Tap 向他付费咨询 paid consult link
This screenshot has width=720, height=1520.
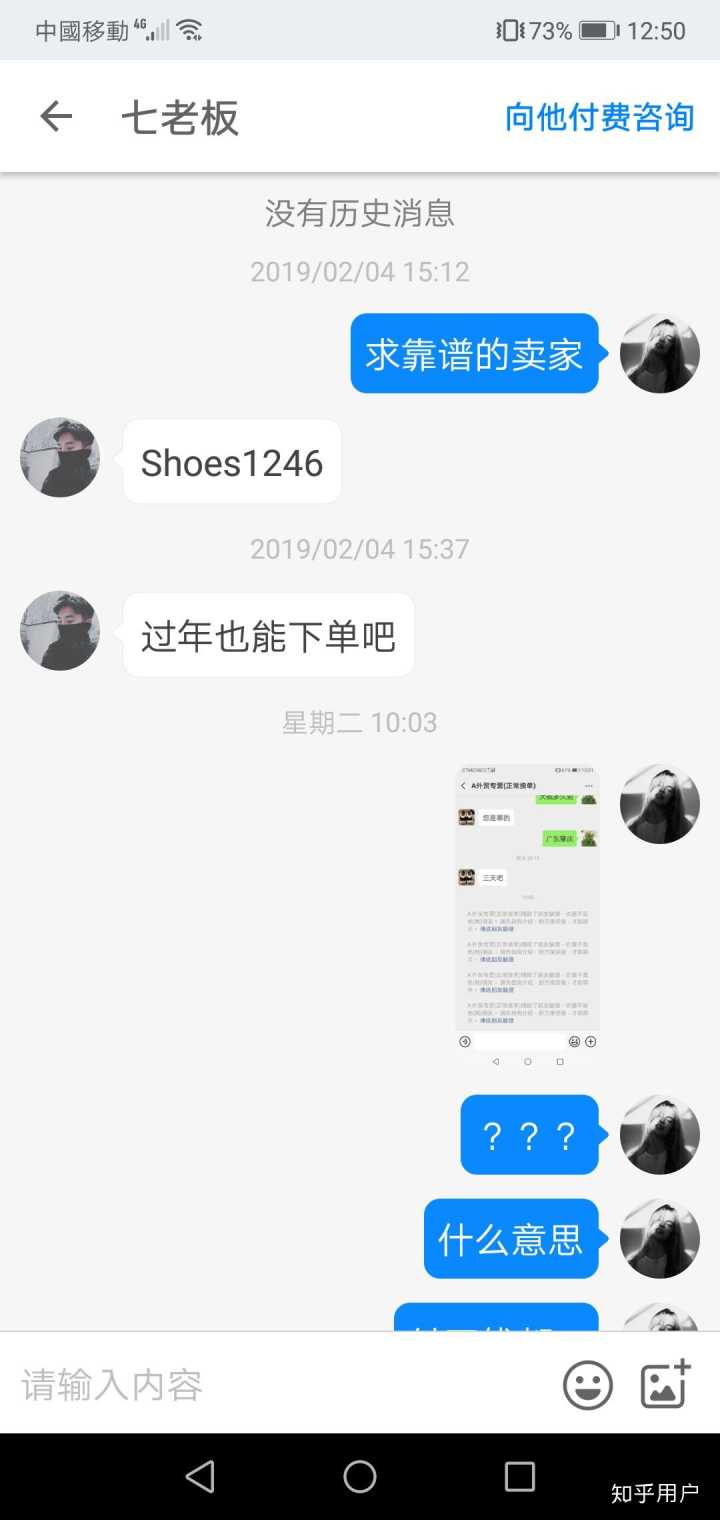[599, 117]
